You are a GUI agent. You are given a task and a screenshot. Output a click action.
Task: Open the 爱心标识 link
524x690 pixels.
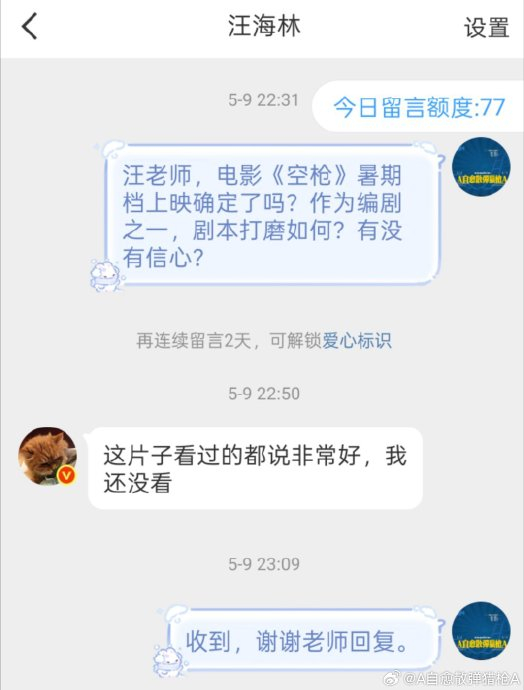pos(357,341)
